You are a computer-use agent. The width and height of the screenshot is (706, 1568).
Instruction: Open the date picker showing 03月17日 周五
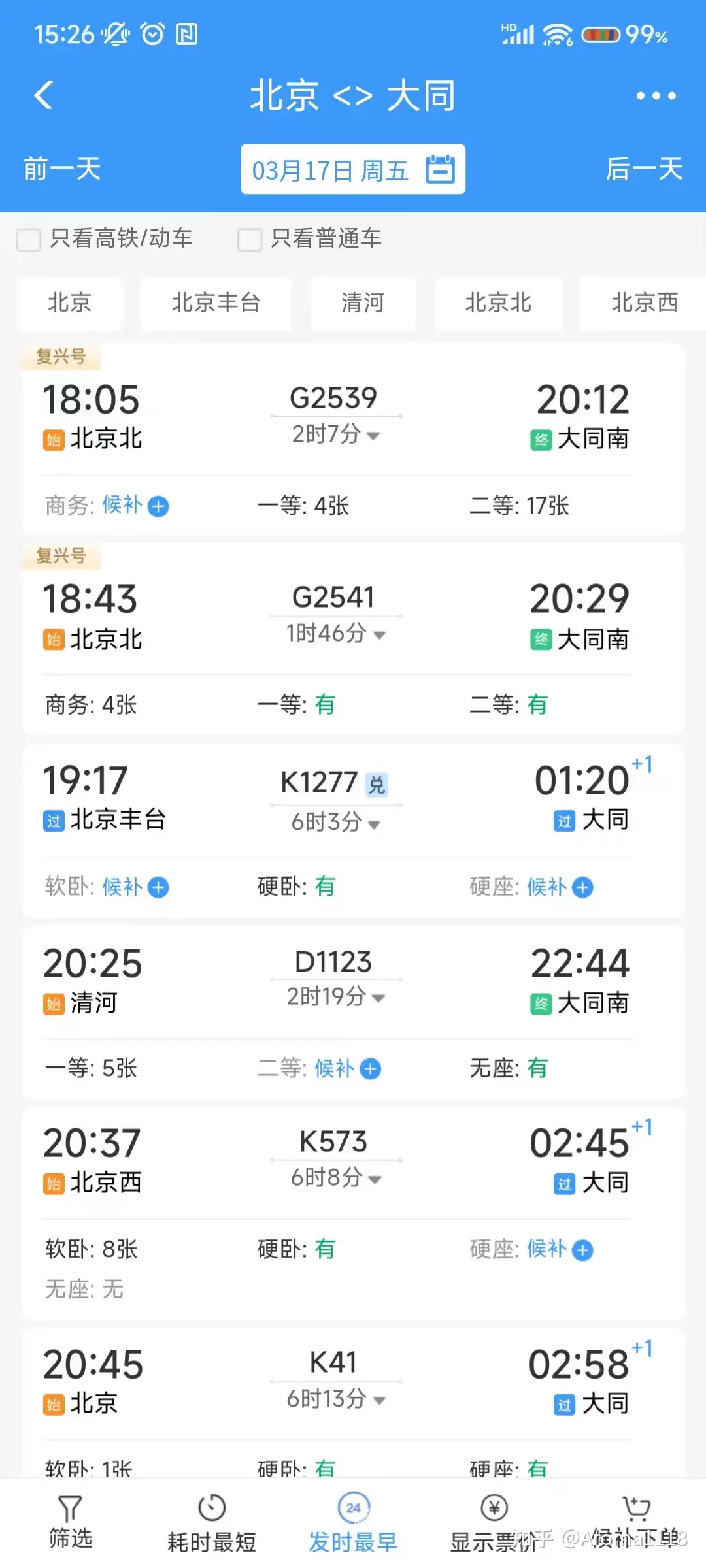[353, 169]
